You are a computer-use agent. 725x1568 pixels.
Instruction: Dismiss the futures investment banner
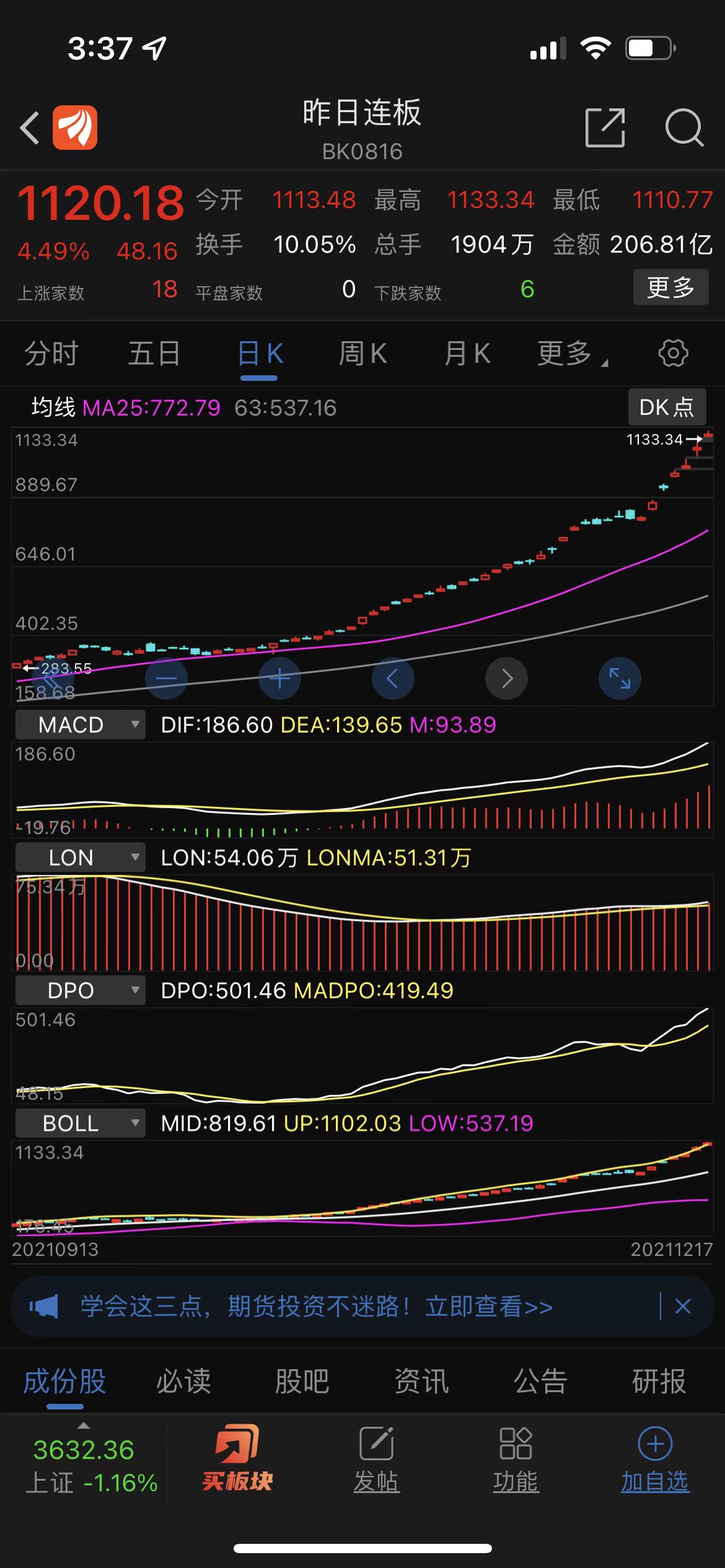[683, 1307]
